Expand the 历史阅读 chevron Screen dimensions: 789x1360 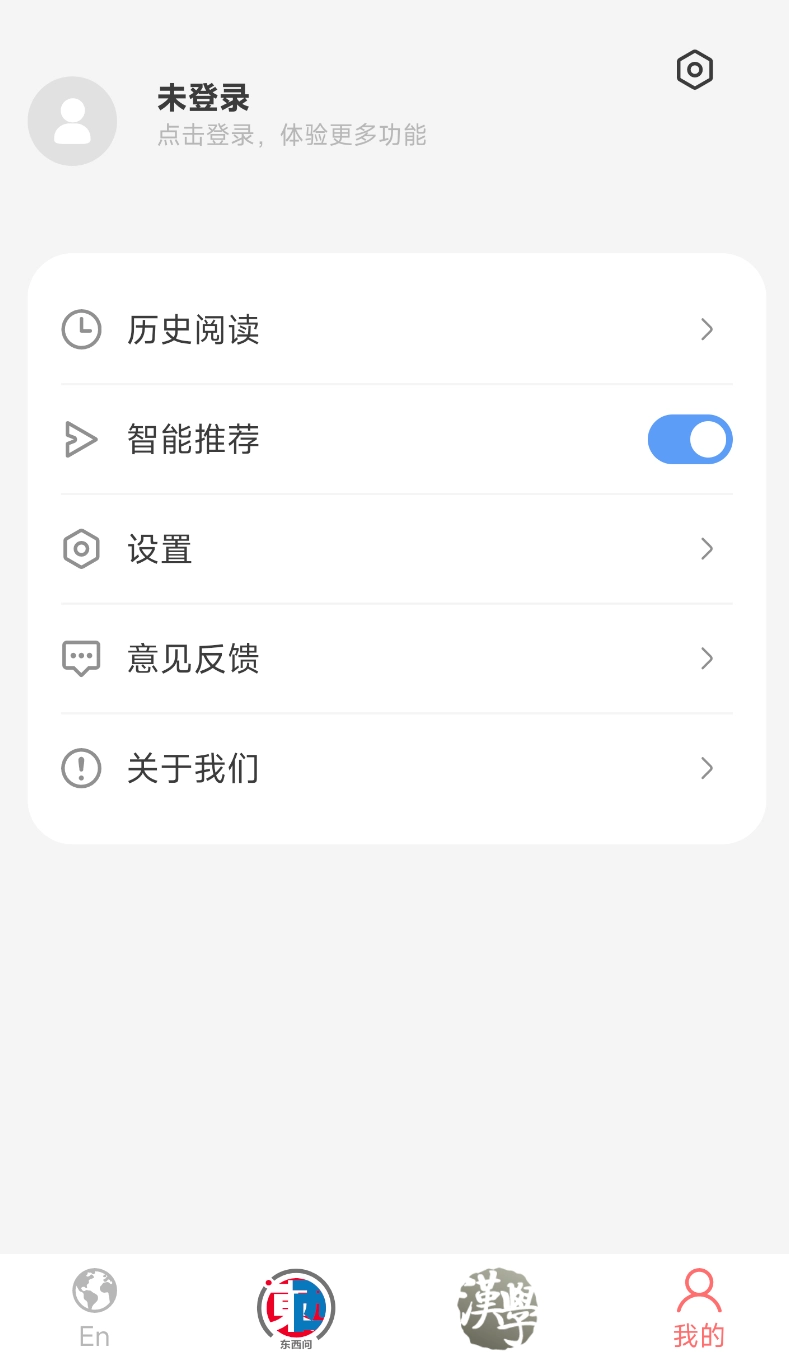[x=707, y=329]
